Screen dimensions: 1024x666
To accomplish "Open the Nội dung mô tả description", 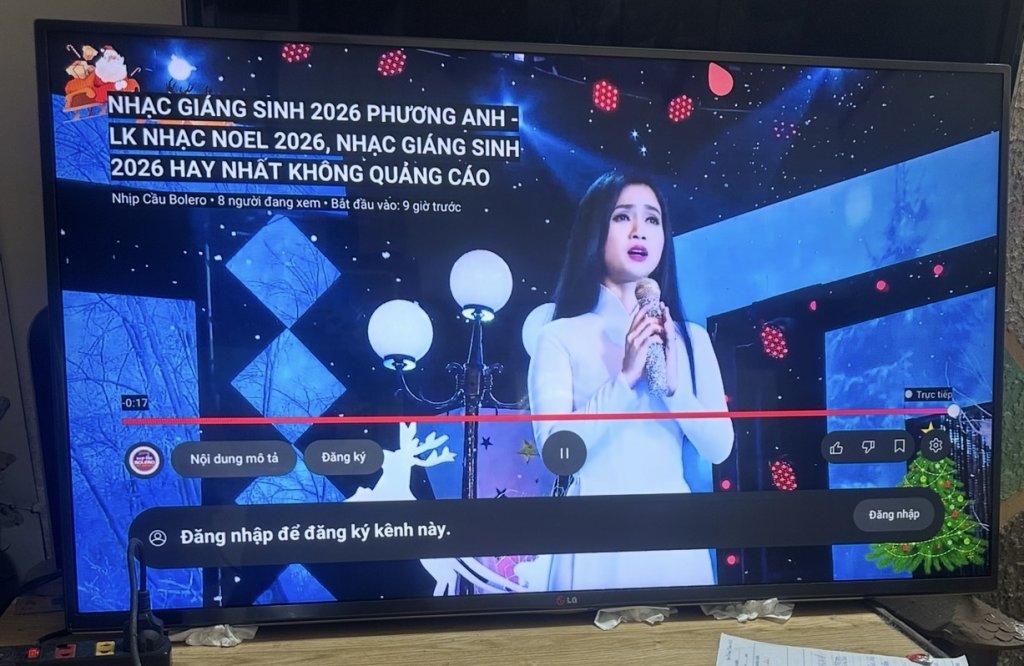I will [233, 458].
